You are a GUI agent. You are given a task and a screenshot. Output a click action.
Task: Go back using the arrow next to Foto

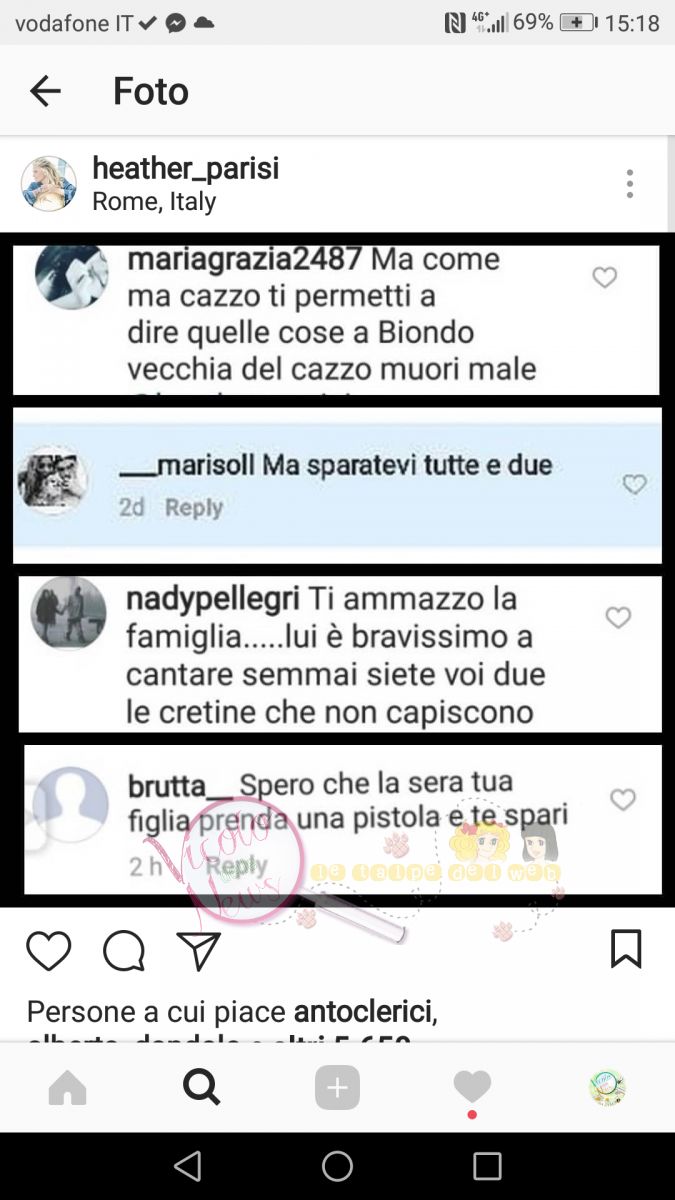[x=45, y=91]
